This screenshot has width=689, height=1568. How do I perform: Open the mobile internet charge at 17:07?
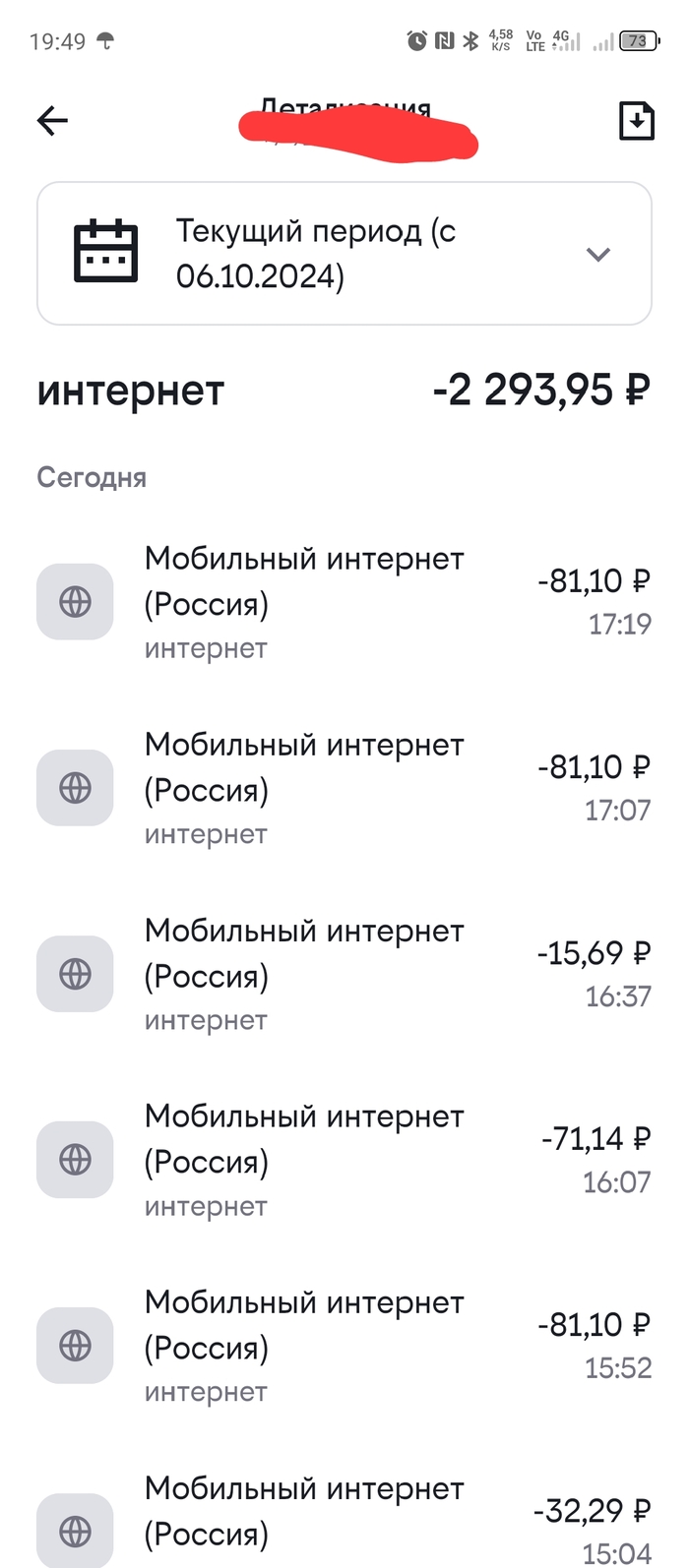tap(344, 788)
